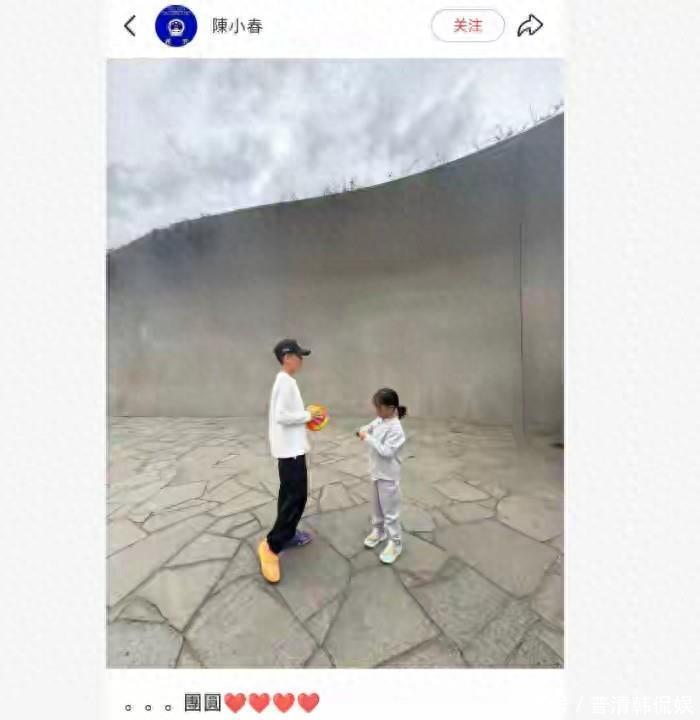Share this post via the arrow icon
Image resolution: width=700 pixels, height=720 pixels.
pyautogui.click(x=530, y=26)
